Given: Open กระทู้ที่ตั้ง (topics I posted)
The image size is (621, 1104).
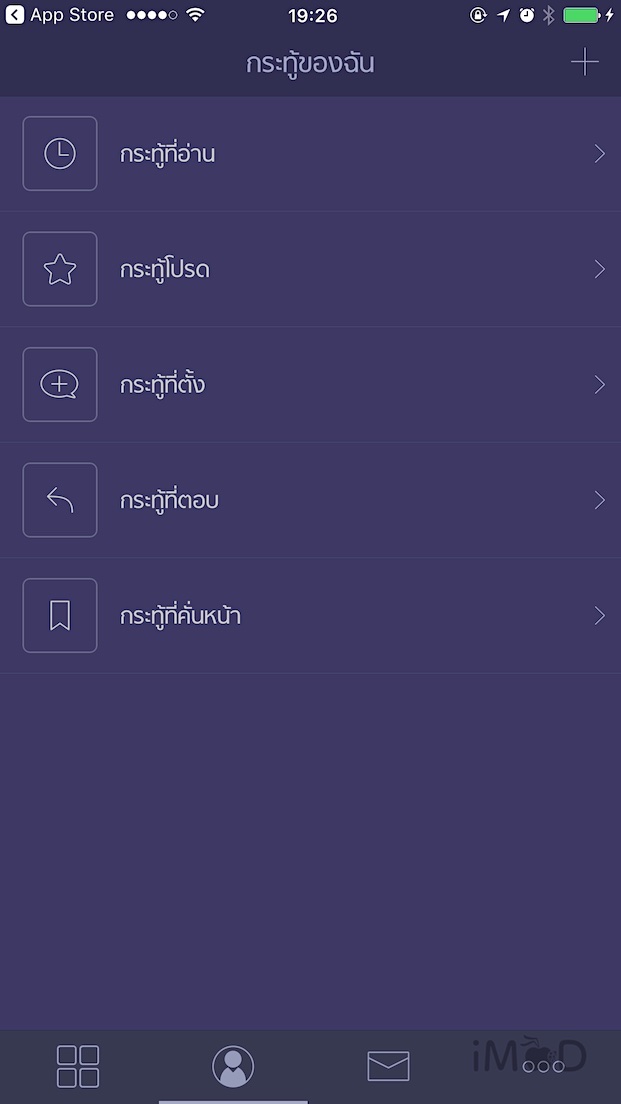Looking at the screenshot, I should (x=310, y=385).
